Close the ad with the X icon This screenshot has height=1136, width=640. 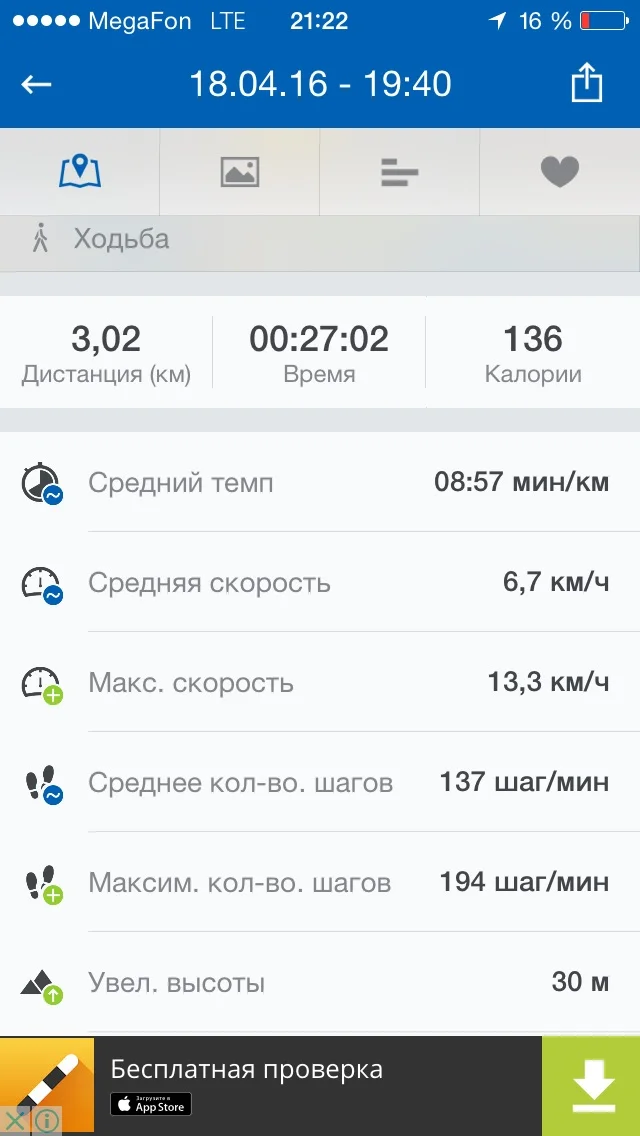tap(15, 1122)
